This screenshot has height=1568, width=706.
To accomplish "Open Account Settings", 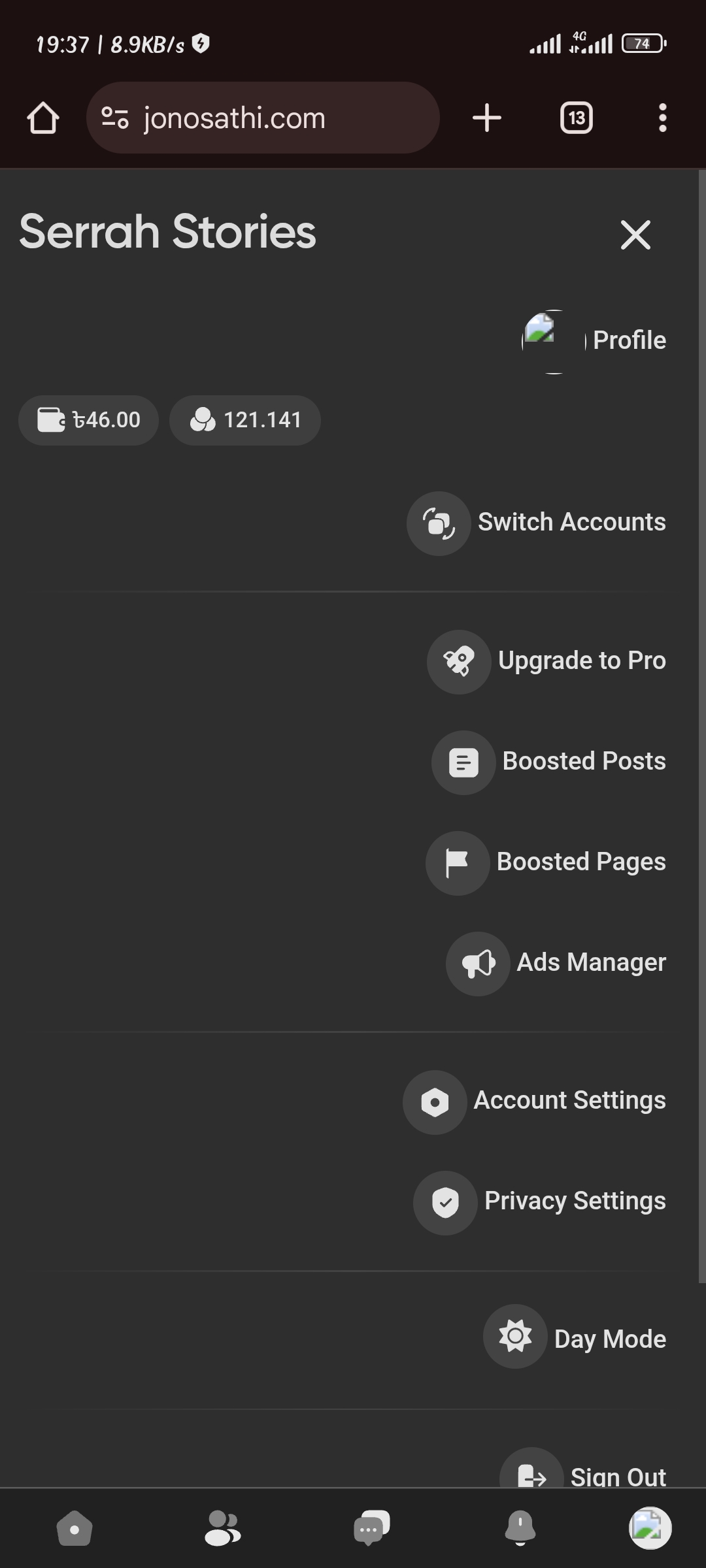I will 535,1102.
